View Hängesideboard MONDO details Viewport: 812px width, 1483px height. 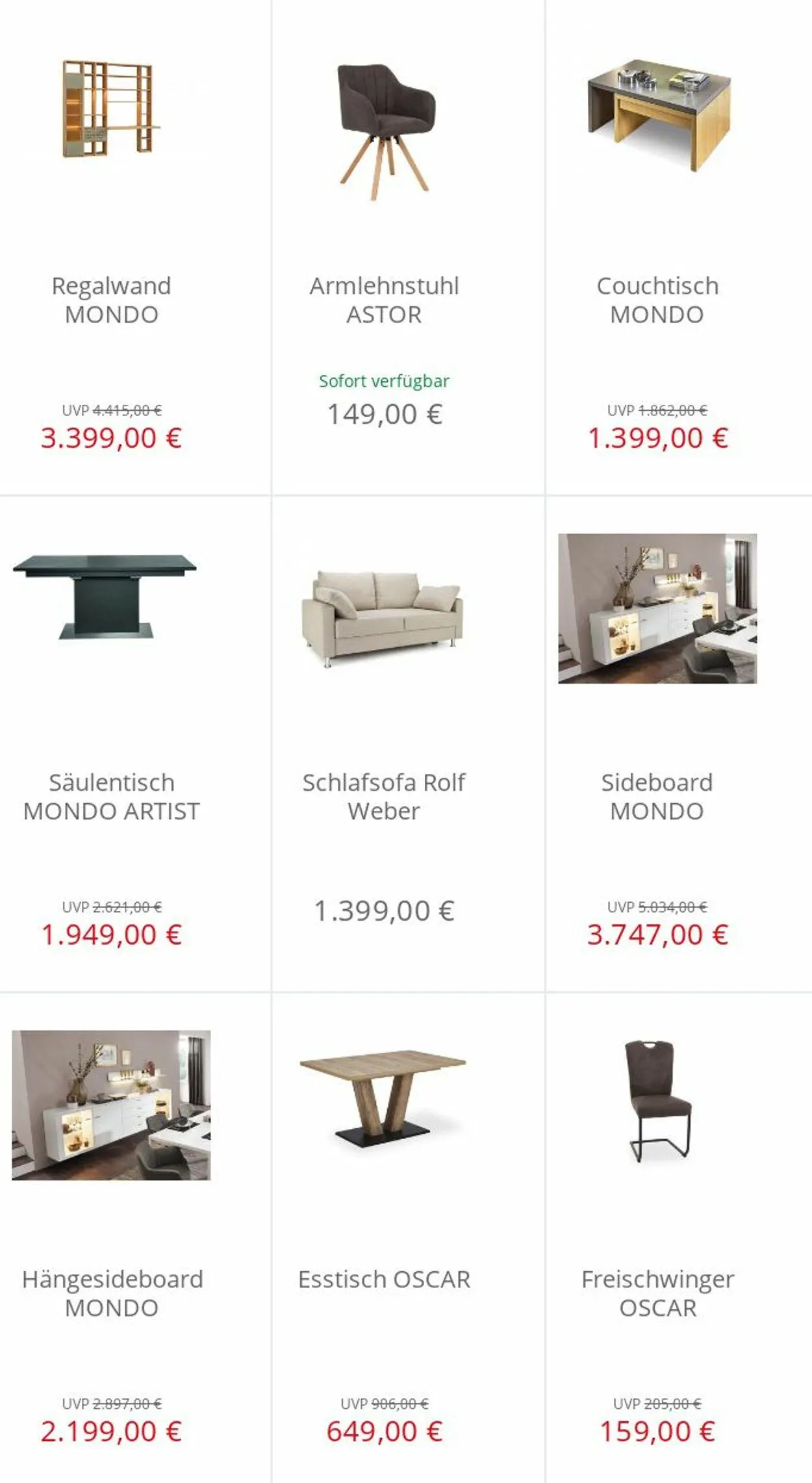[135, 1238]
